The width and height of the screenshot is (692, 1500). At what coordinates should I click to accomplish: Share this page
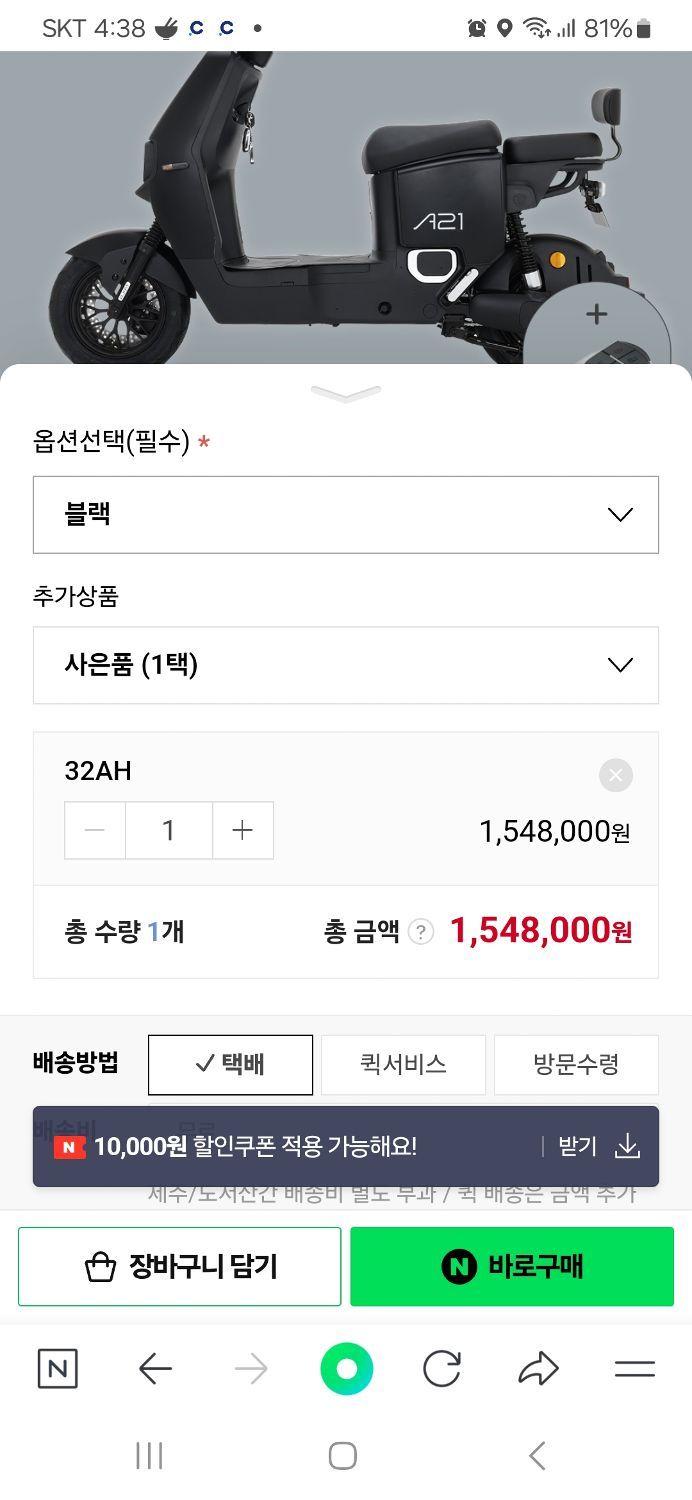click(x=538, y=1368)
